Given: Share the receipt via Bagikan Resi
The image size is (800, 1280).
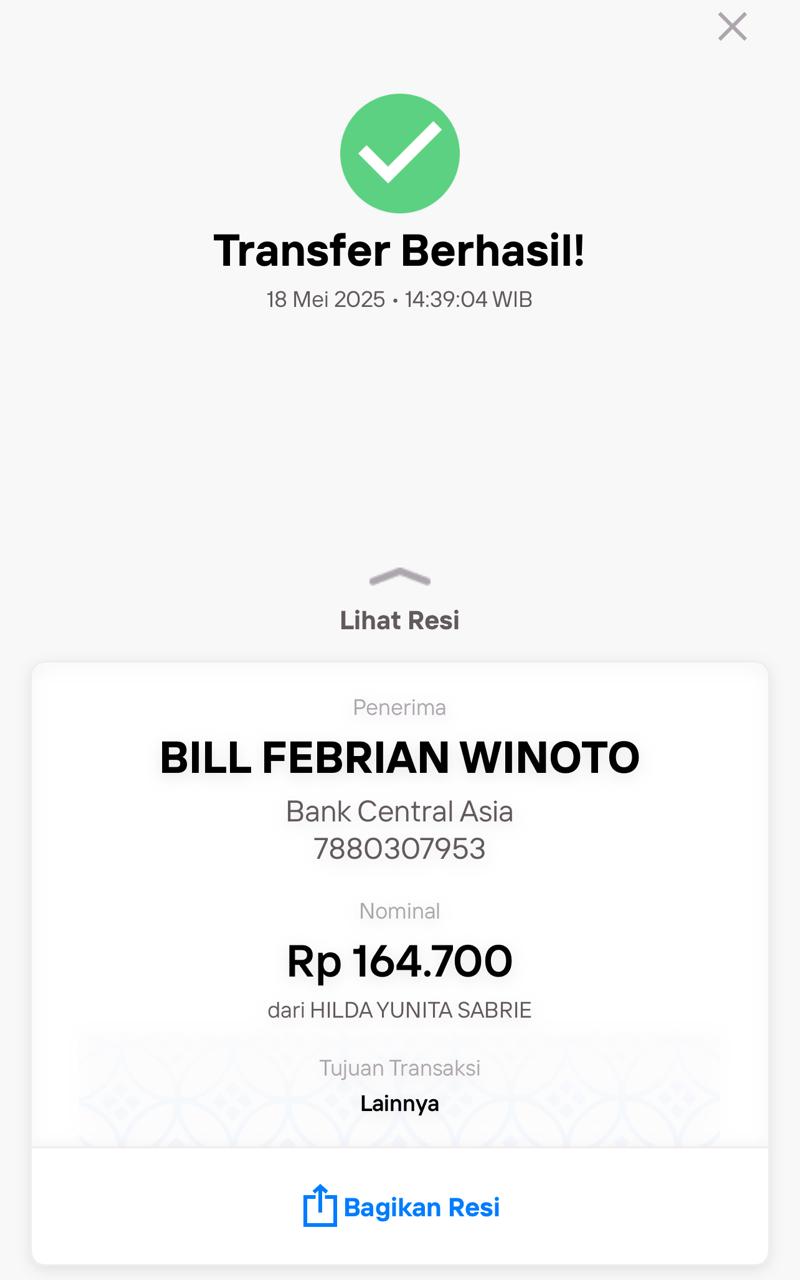Looking at the screenshot, I should click(x=401, y=1206).
